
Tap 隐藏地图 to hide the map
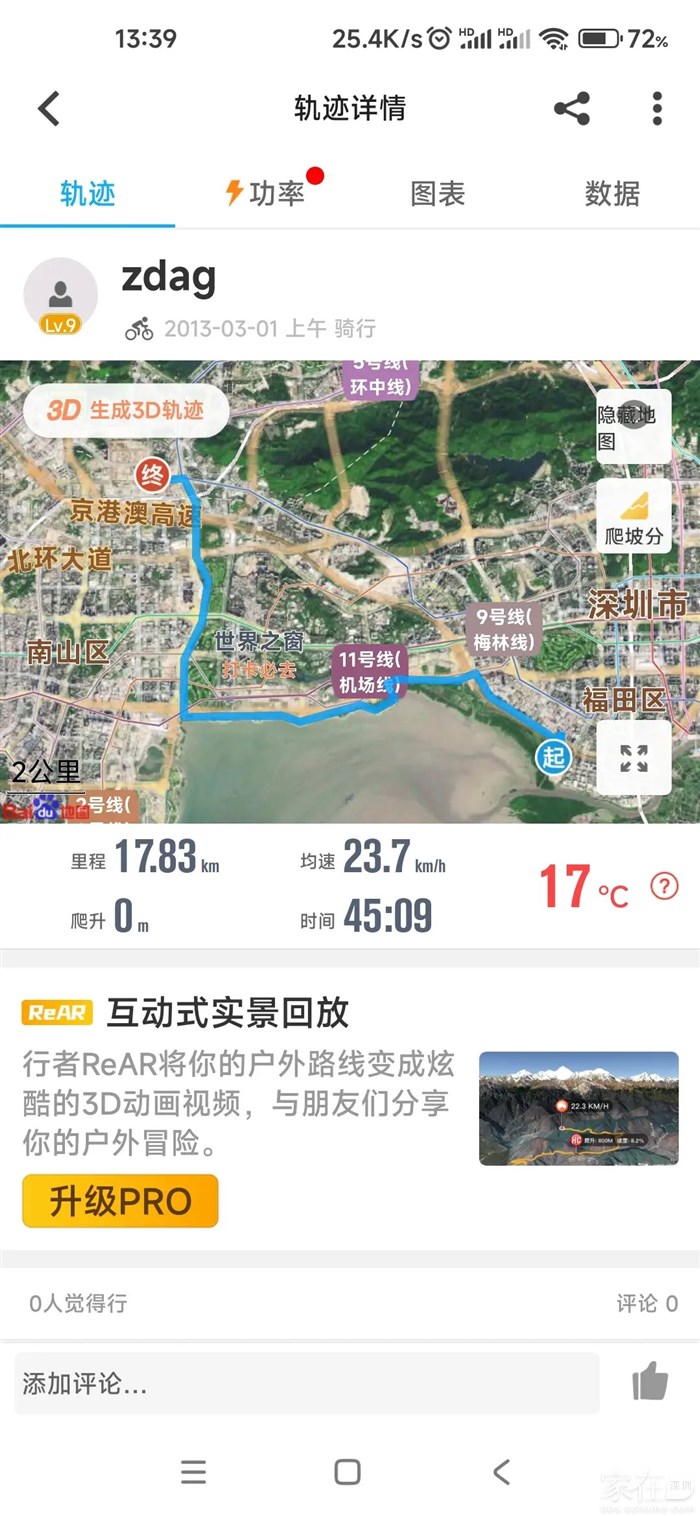(633, 427)
